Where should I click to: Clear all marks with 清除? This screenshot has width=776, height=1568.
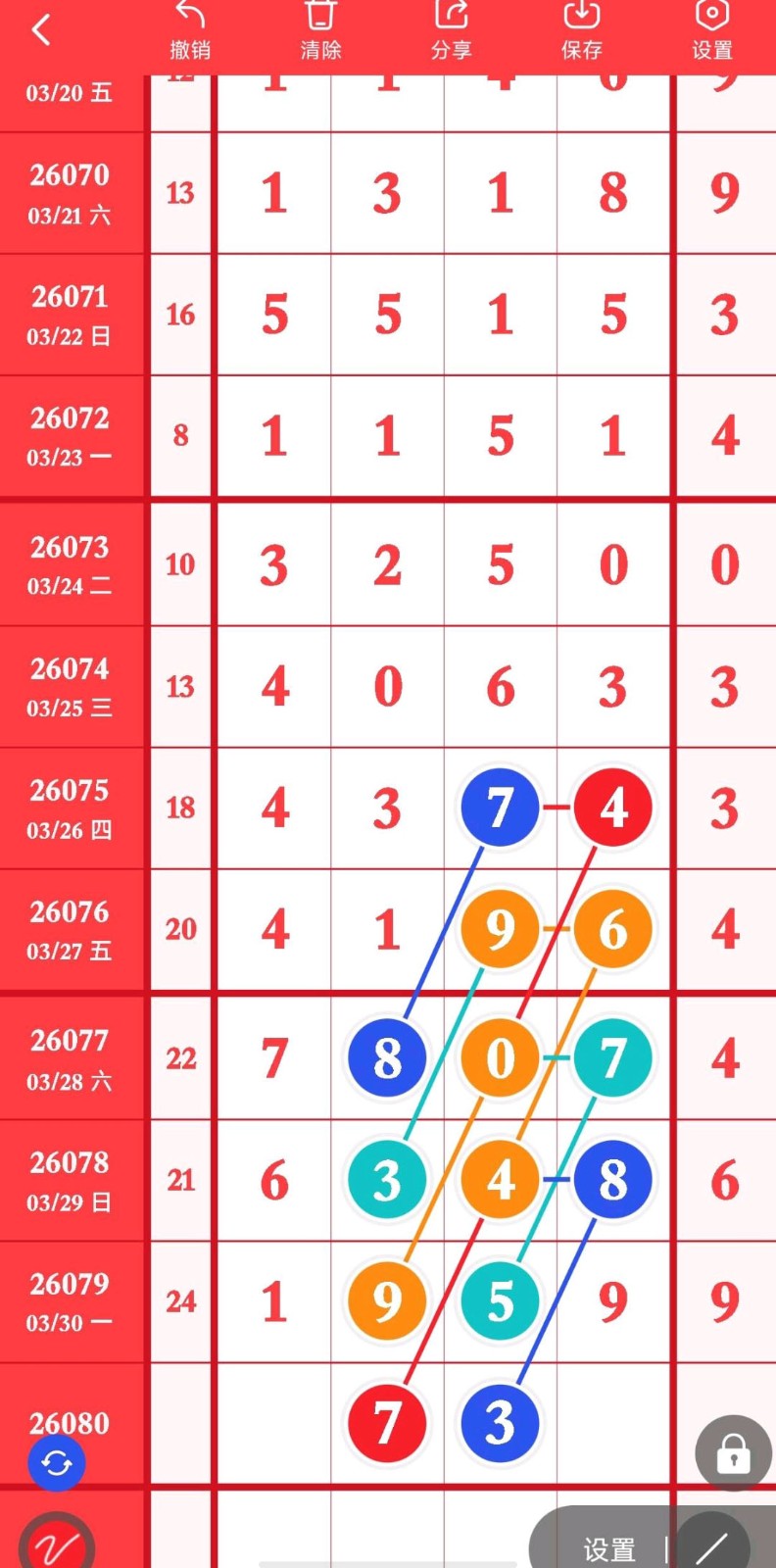click(x=320, y=31)
